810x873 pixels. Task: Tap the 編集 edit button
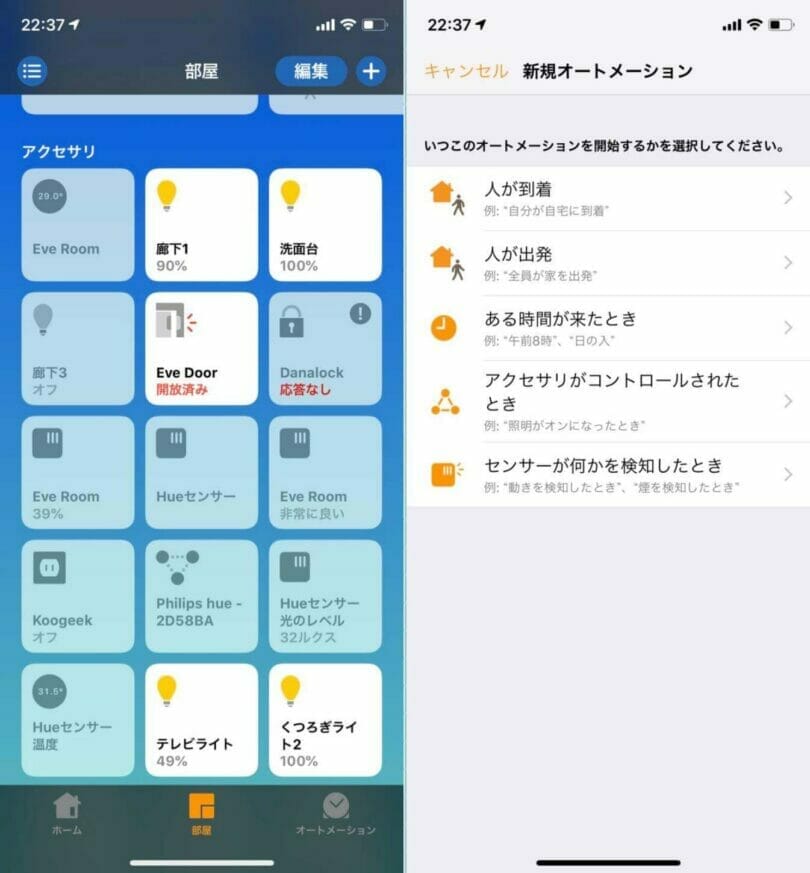[311, 71]
